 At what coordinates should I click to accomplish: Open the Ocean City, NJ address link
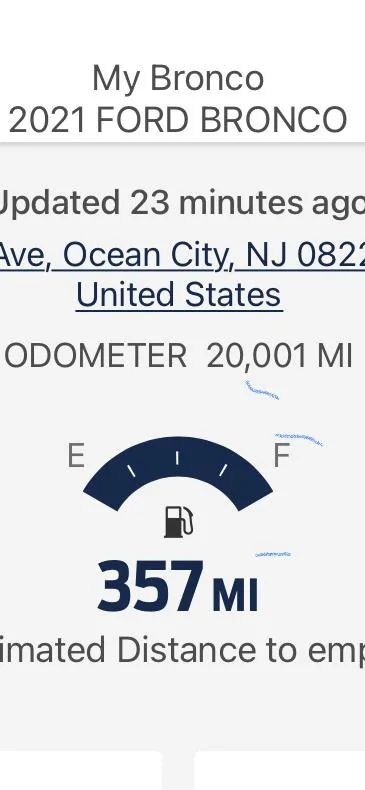(x=182, y=275)
